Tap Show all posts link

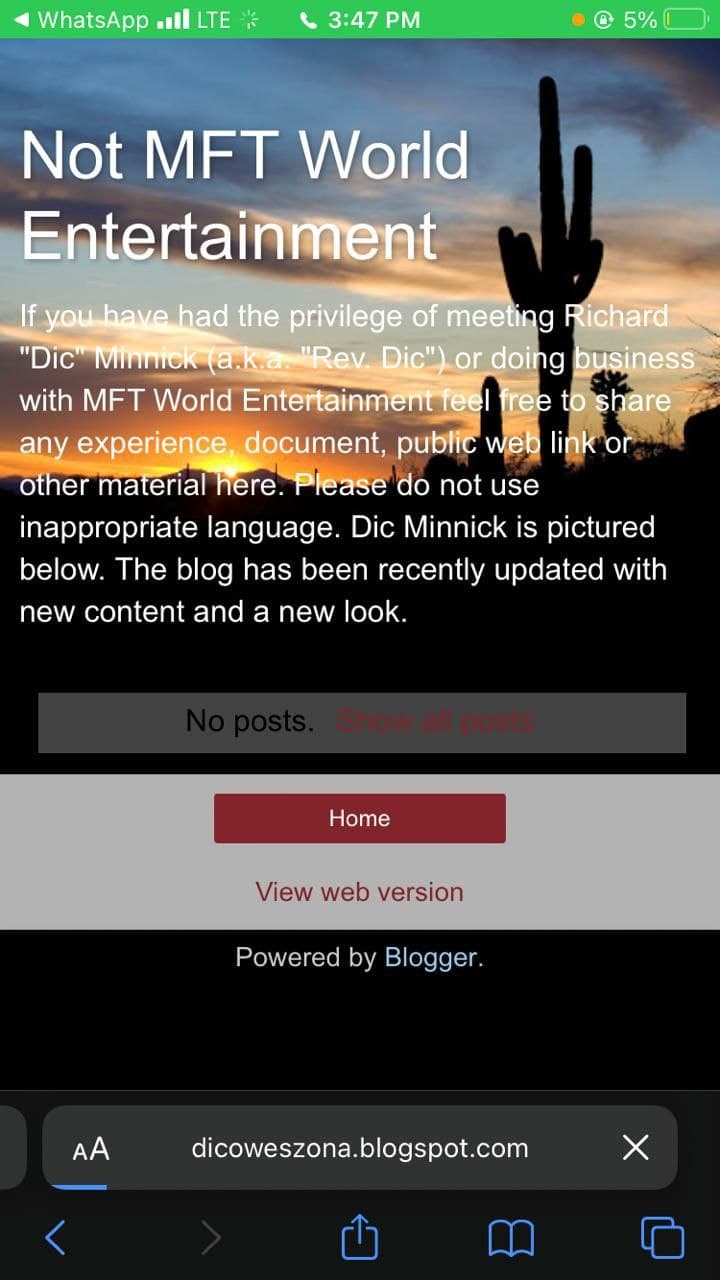(435, 721)
